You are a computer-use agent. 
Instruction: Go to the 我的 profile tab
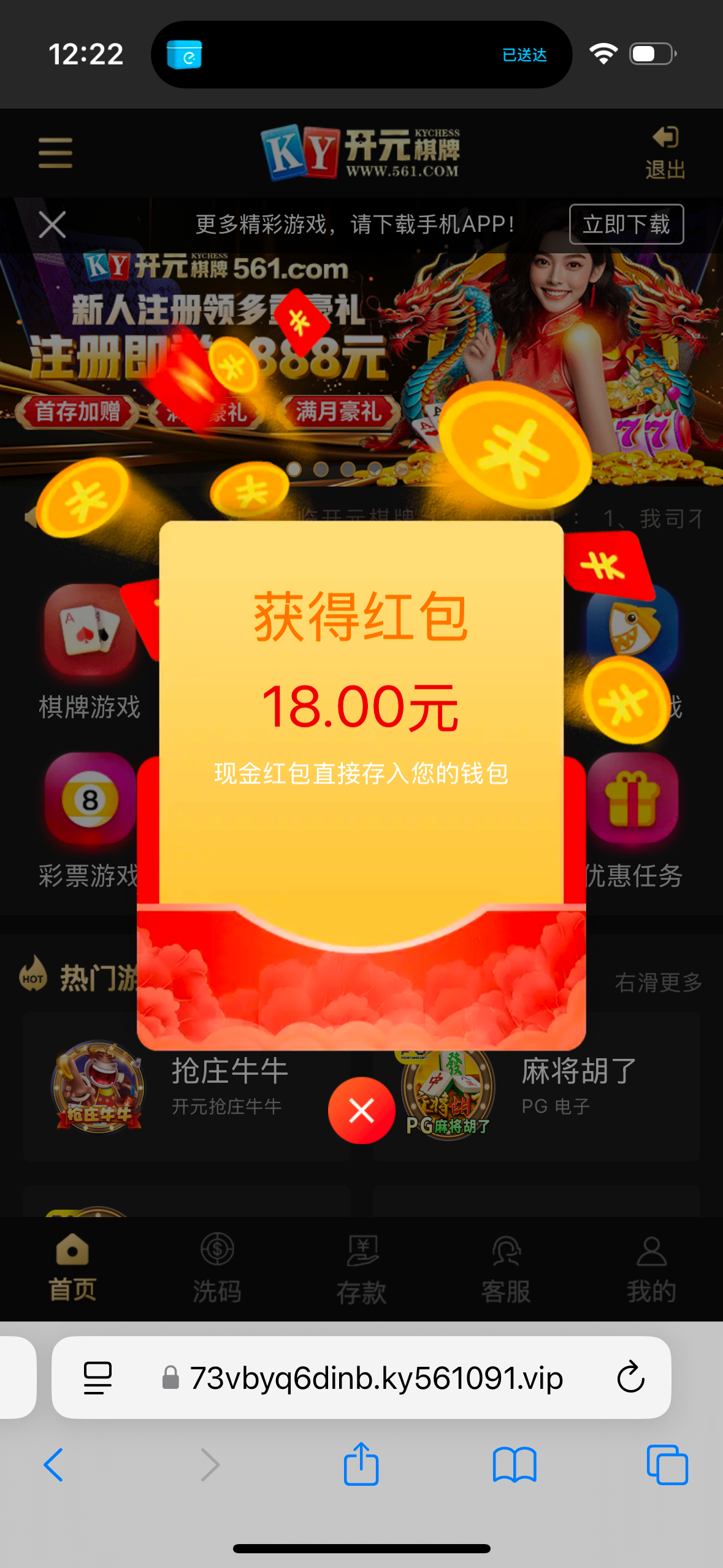[651, 1268]
